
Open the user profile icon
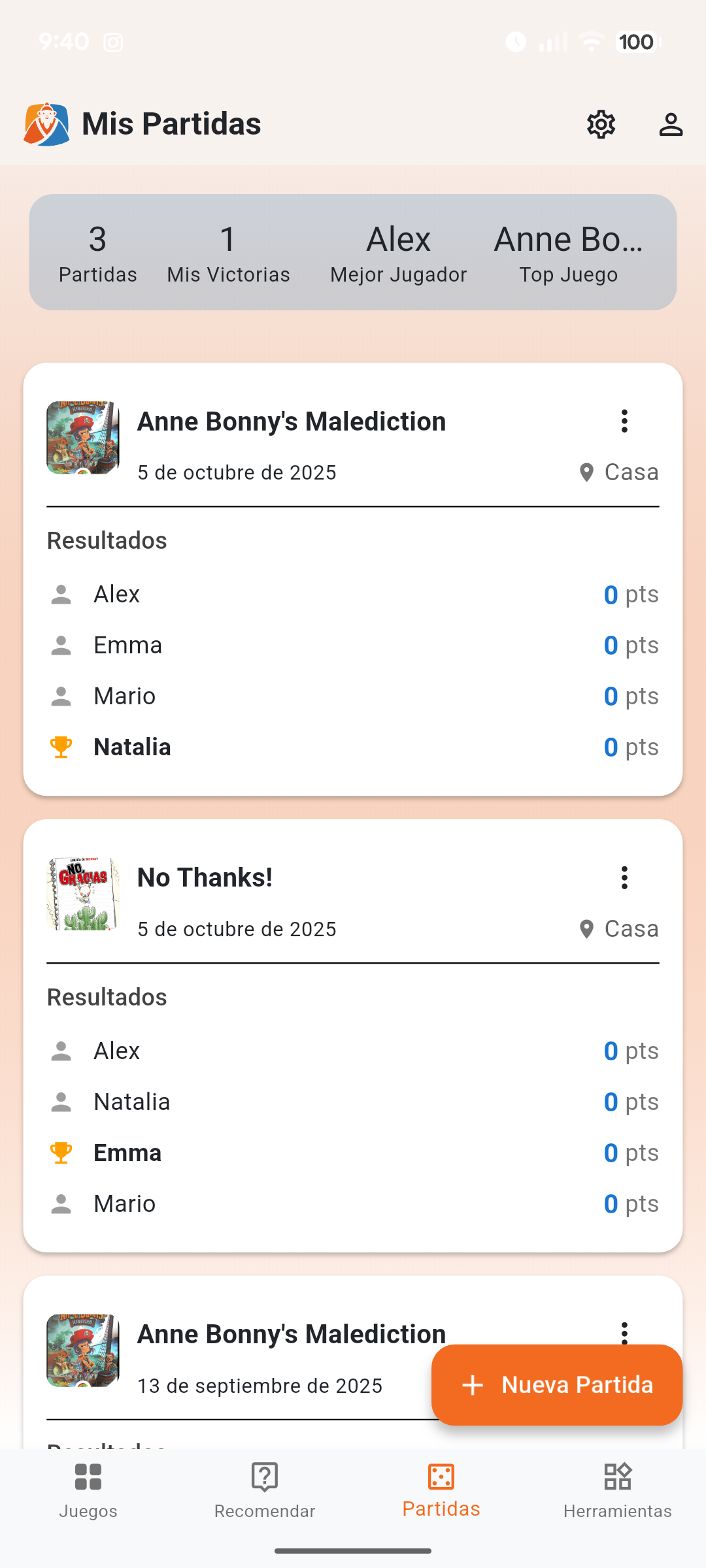click(x=670, y=124)
